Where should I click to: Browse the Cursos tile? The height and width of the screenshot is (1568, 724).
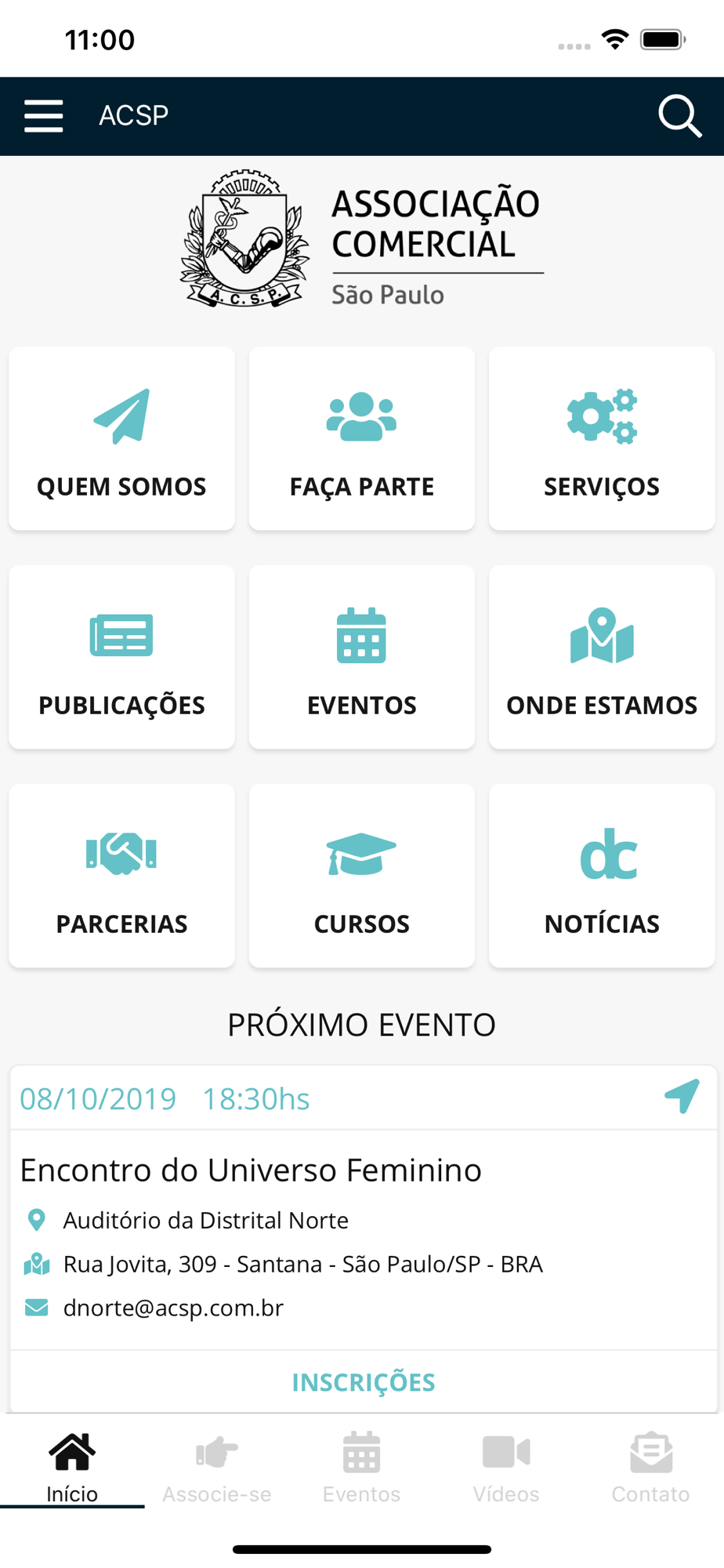coord(362,877)
